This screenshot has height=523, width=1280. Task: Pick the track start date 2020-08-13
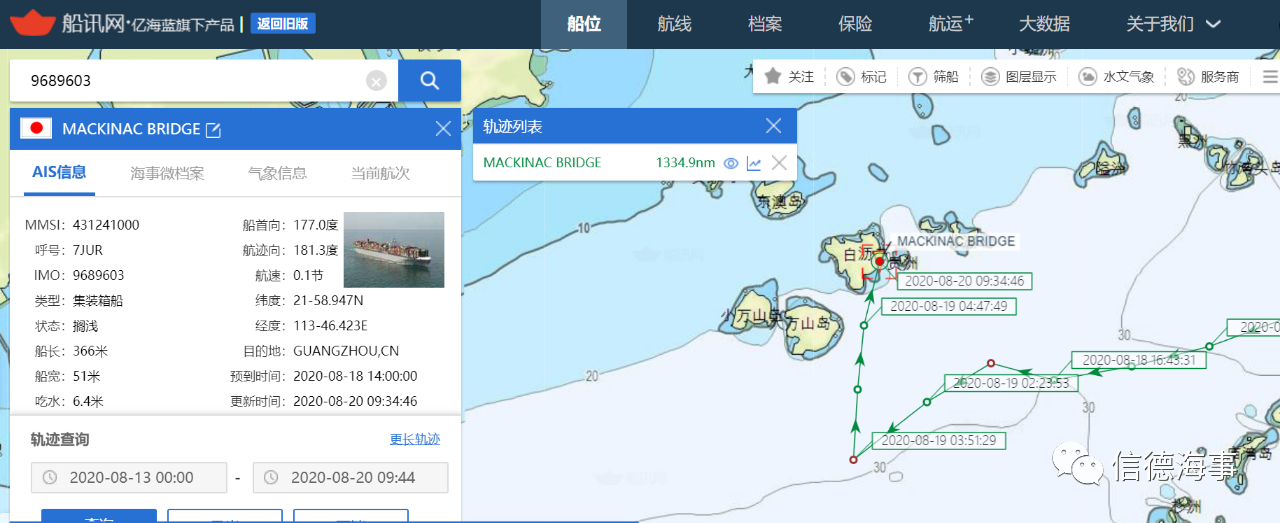point(130,478)
